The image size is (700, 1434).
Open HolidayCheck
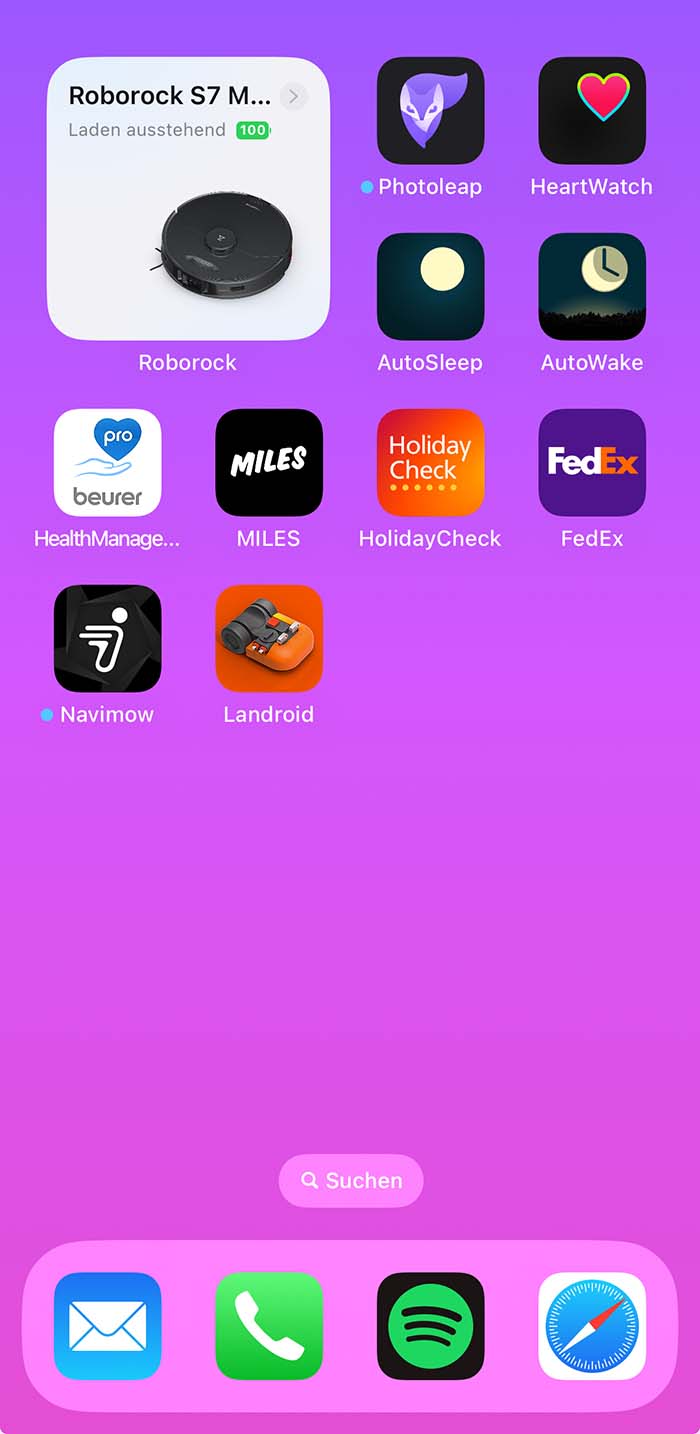coord(430,463)
